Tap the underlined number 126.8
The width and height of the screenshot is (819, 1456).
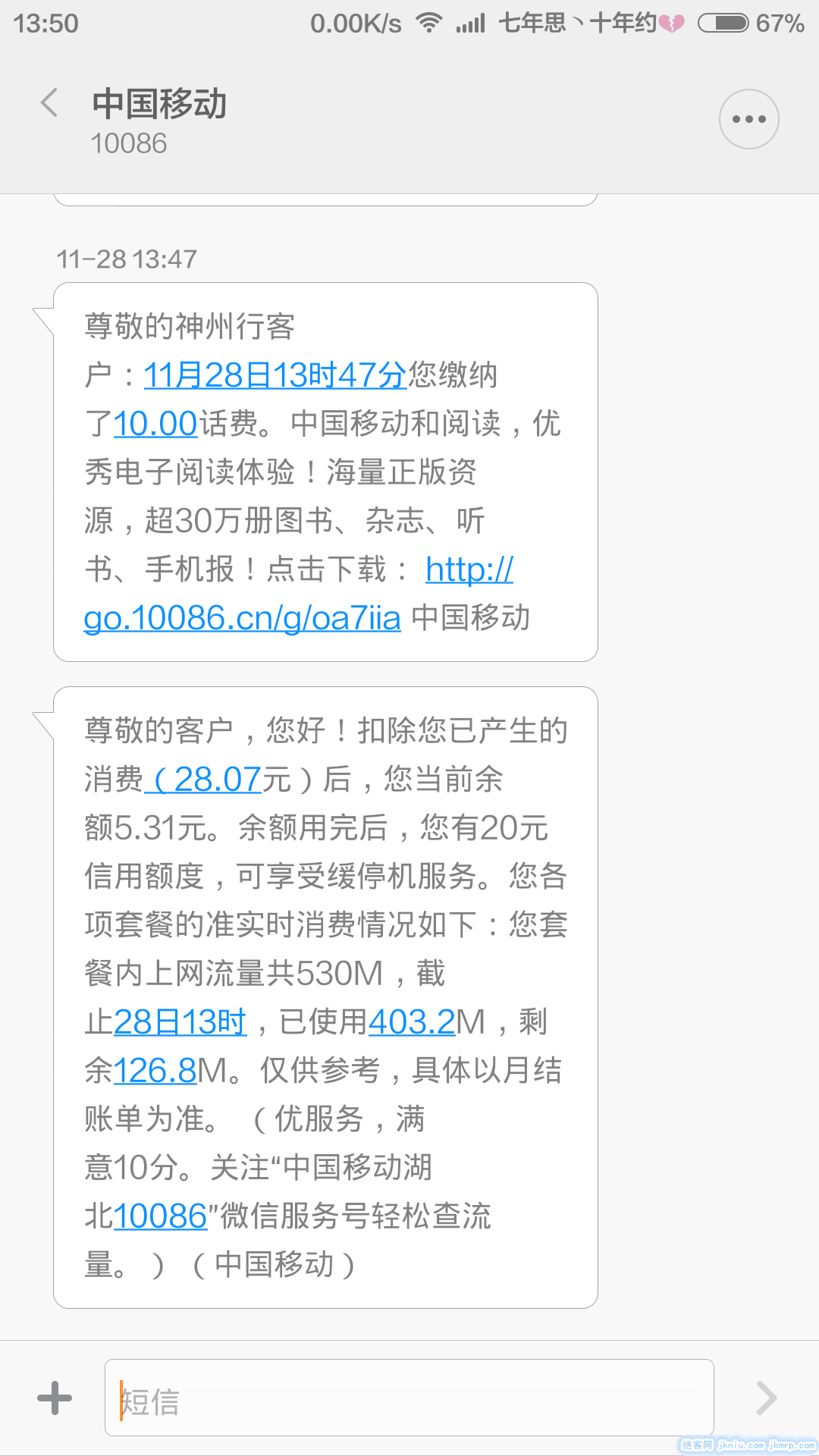(155, 1070)
